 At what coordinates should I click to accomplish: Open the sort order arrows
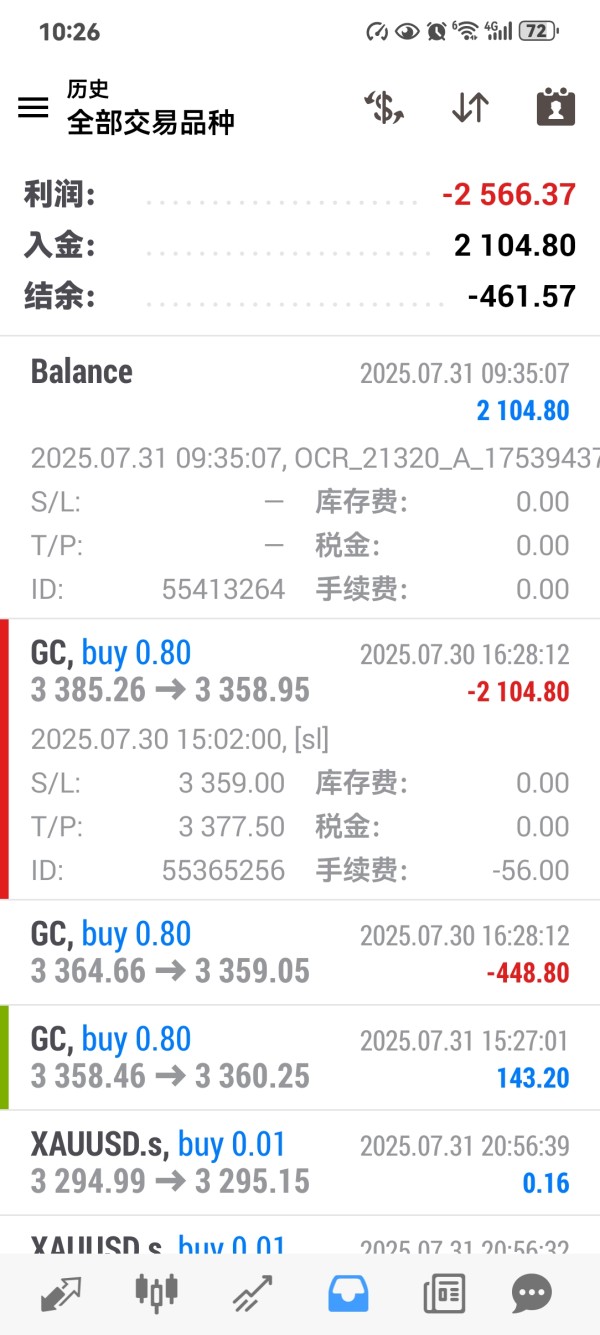click(x=469, y=107)
